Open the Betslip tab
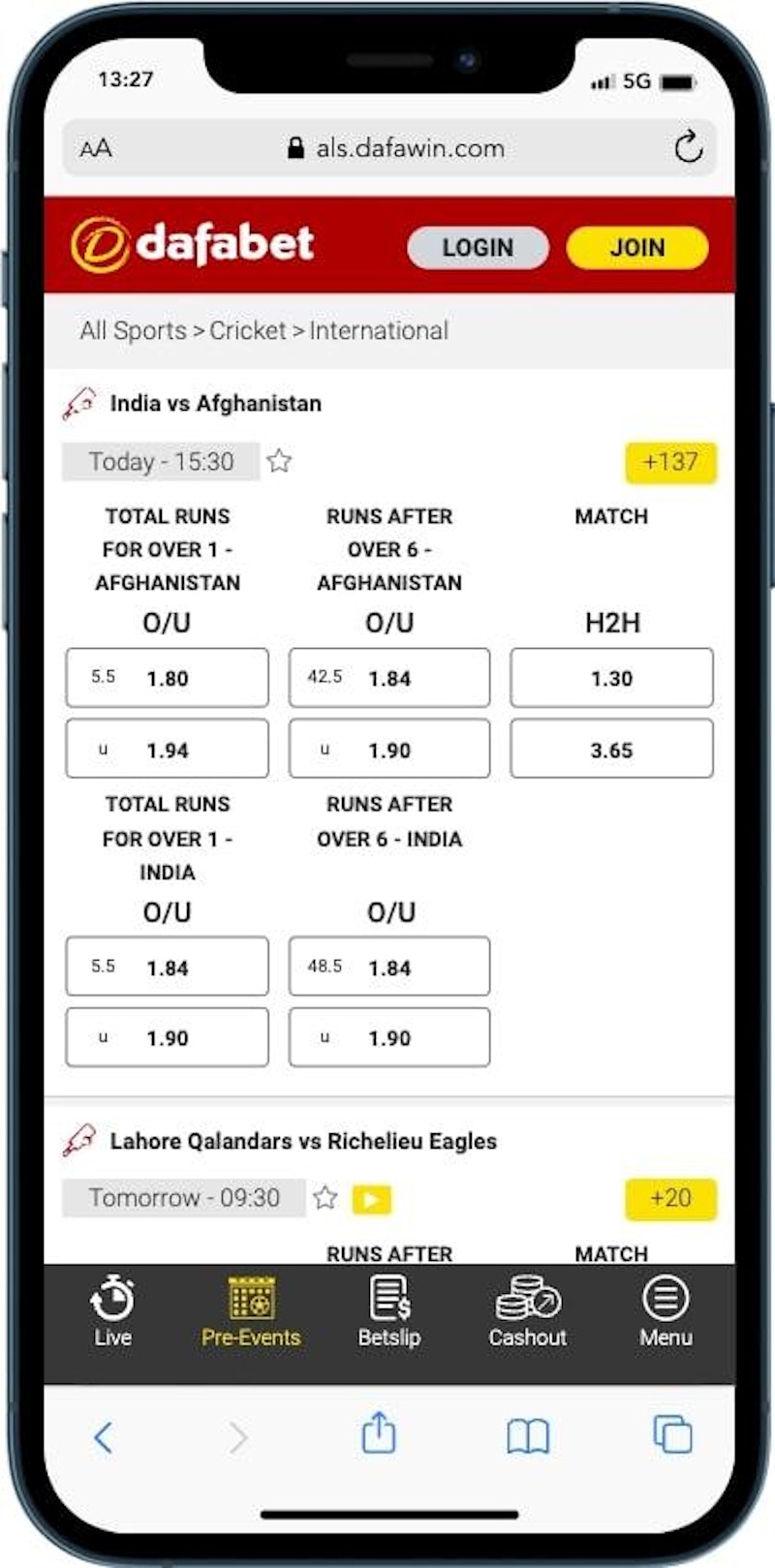This screenshot has width=775, height=1568. [389, 1312]
